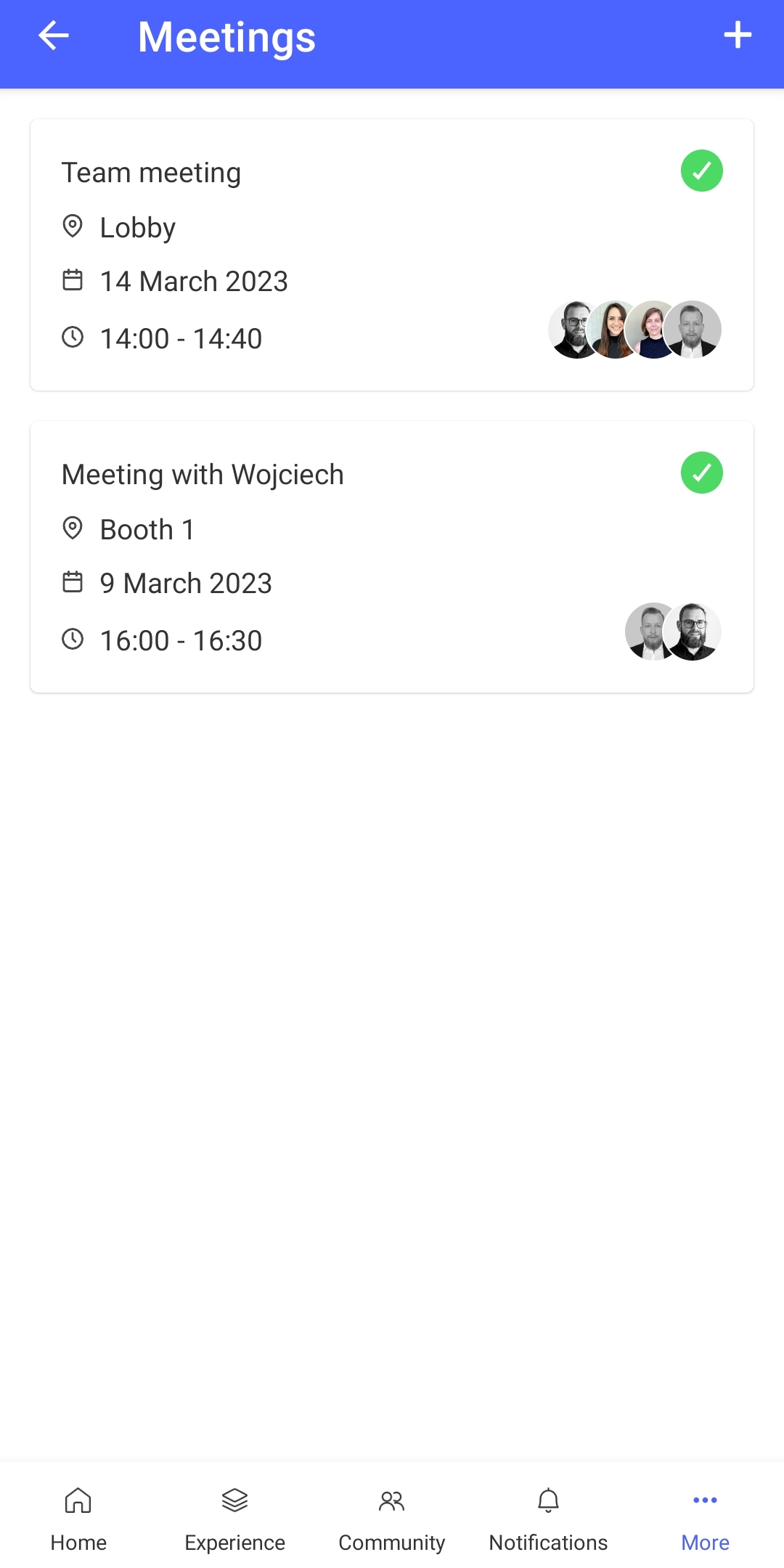Select the Home icon in bottom navigation

(78, 1500)
